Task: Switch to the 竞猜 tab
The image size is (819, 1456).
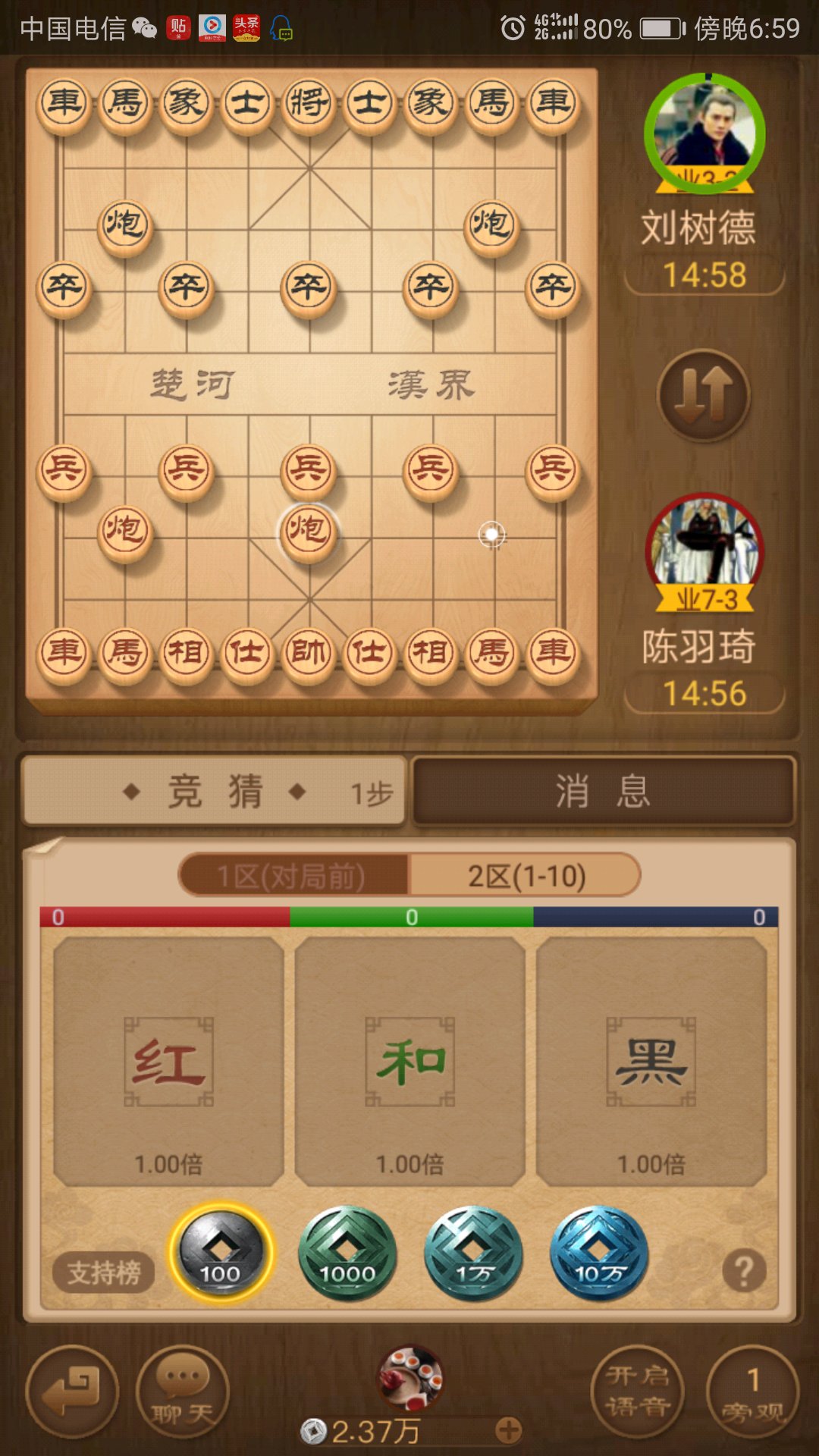Action: click(215, 791)
